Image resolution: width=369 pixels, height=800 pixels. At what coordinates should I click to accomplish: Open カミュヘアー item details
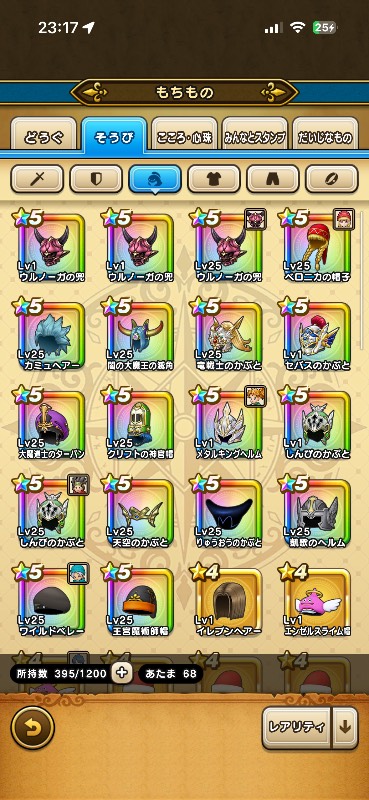coord(50,335)
